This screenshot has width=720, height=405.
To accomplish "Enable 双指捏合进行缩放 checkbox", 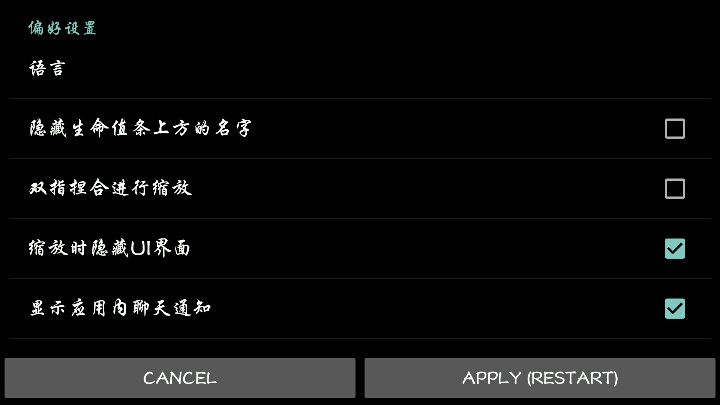I will pos(675,188).
